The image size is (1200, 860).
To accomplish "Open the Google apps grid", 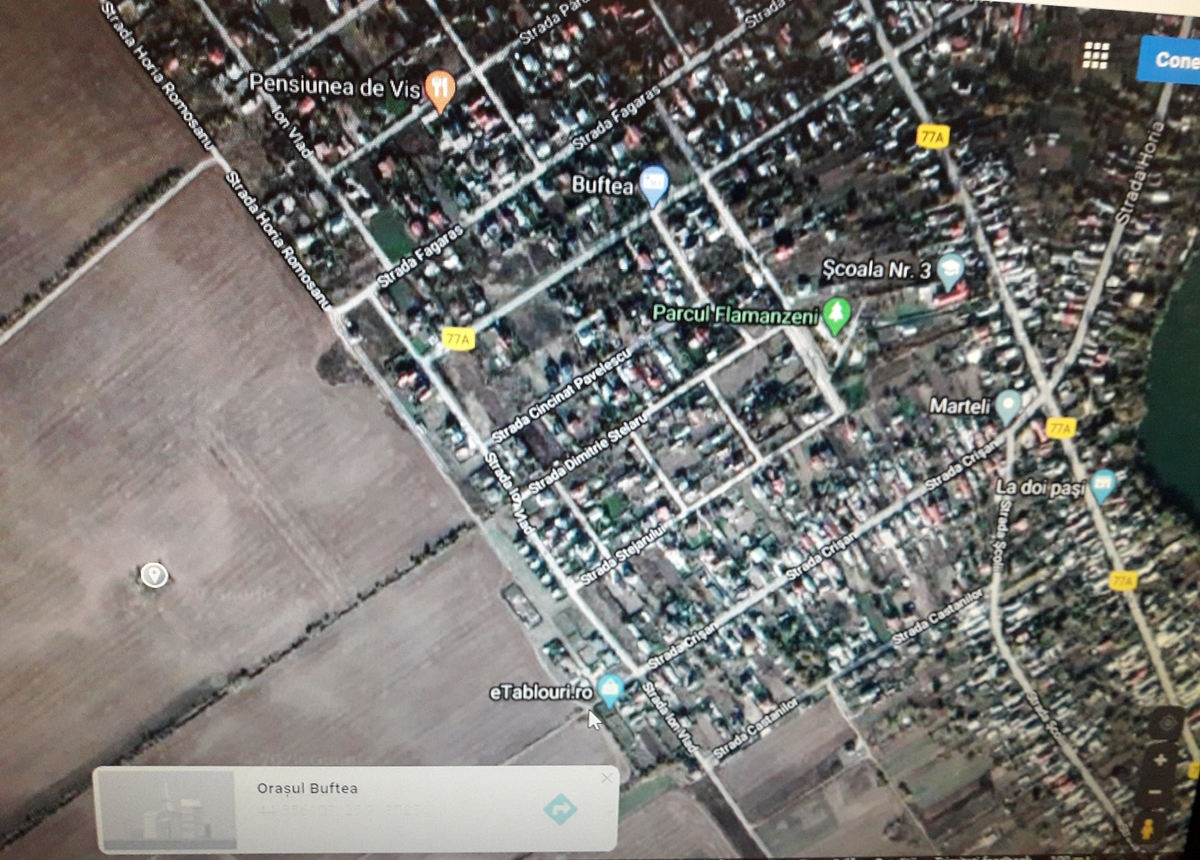I will coord(1096,56).
